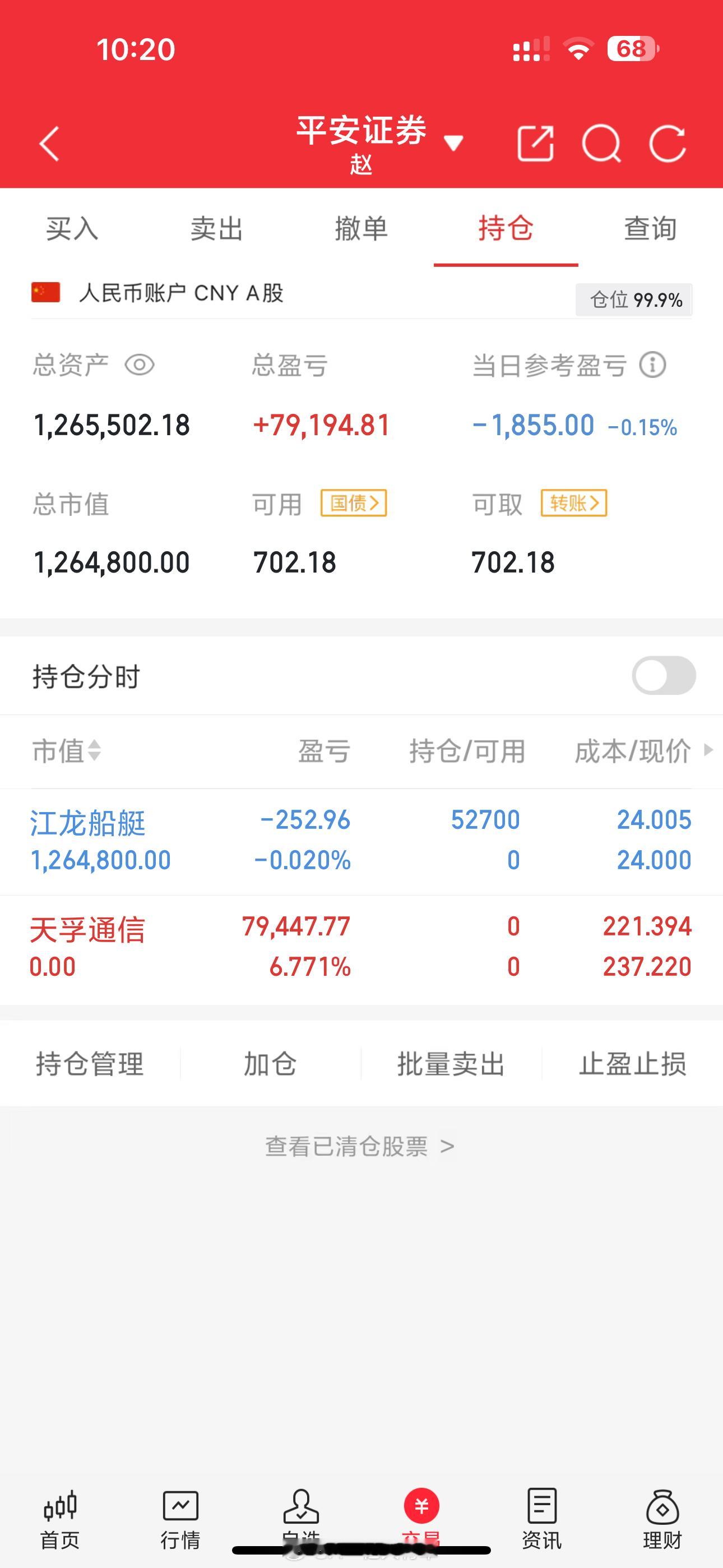
Task: Switch to the 卖出 tab
Action: [x=217, y=229]
